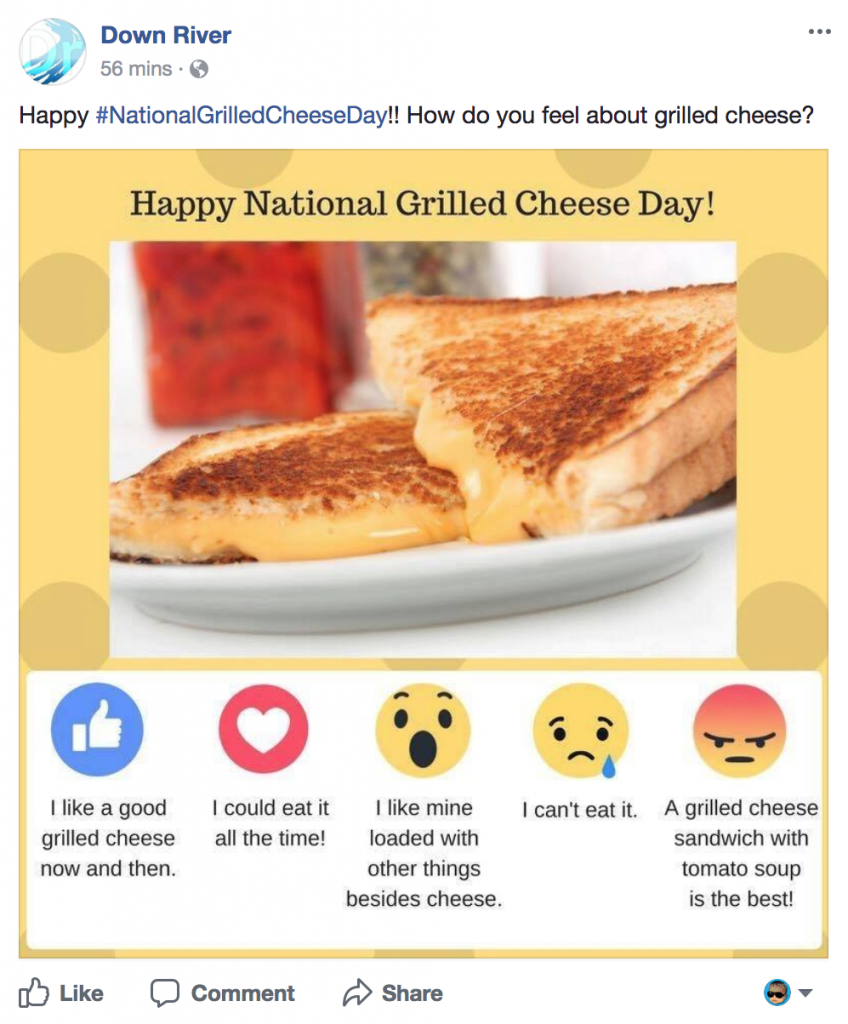The width and height of the screenshot is (848, 1024).
Task: Comment on the grilled cheese post
Action: coord(222,993)
